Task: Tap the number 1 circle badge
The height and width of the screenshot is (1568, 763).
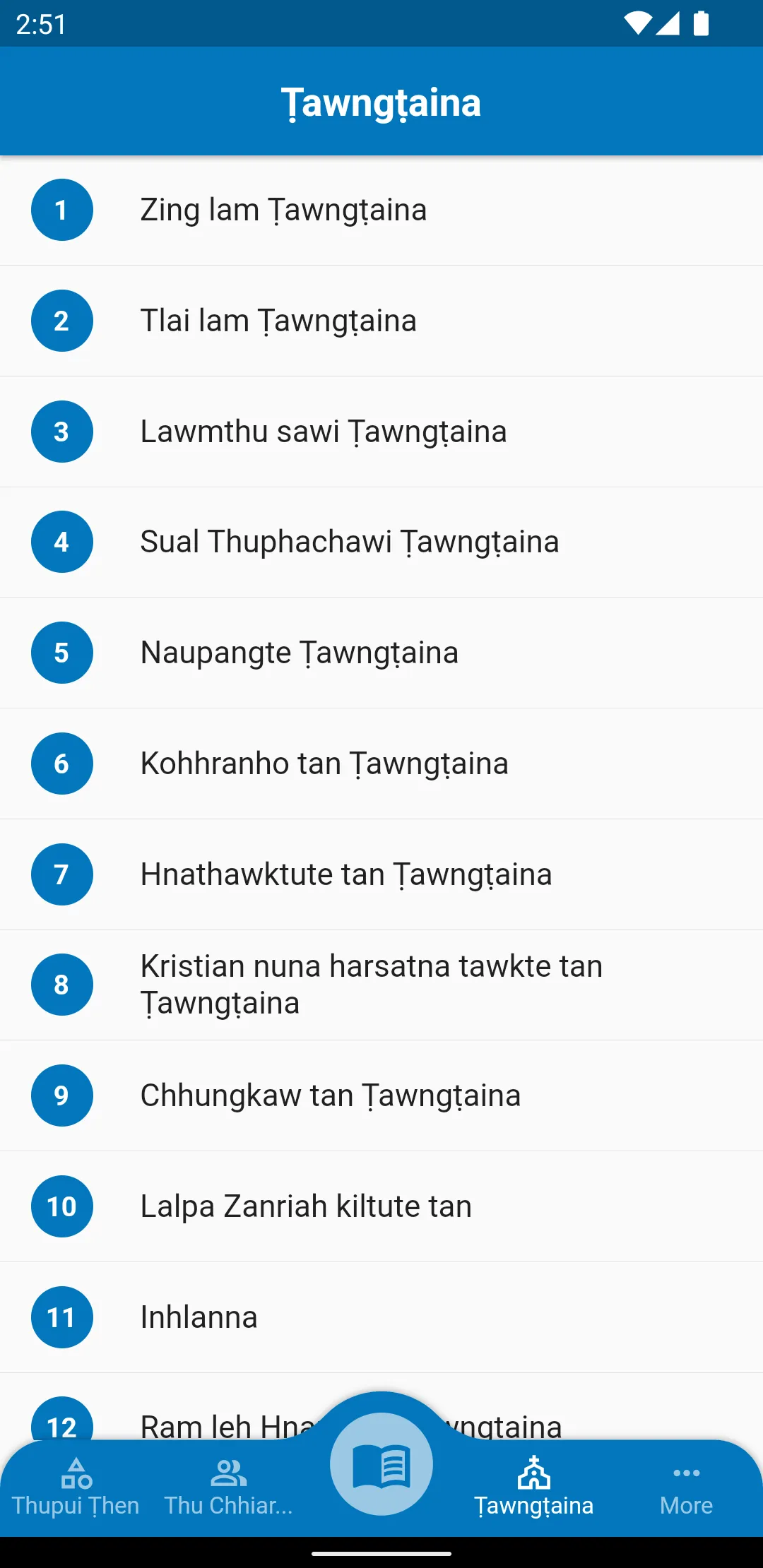Action: pyautogui.click(x=61, y=210)
